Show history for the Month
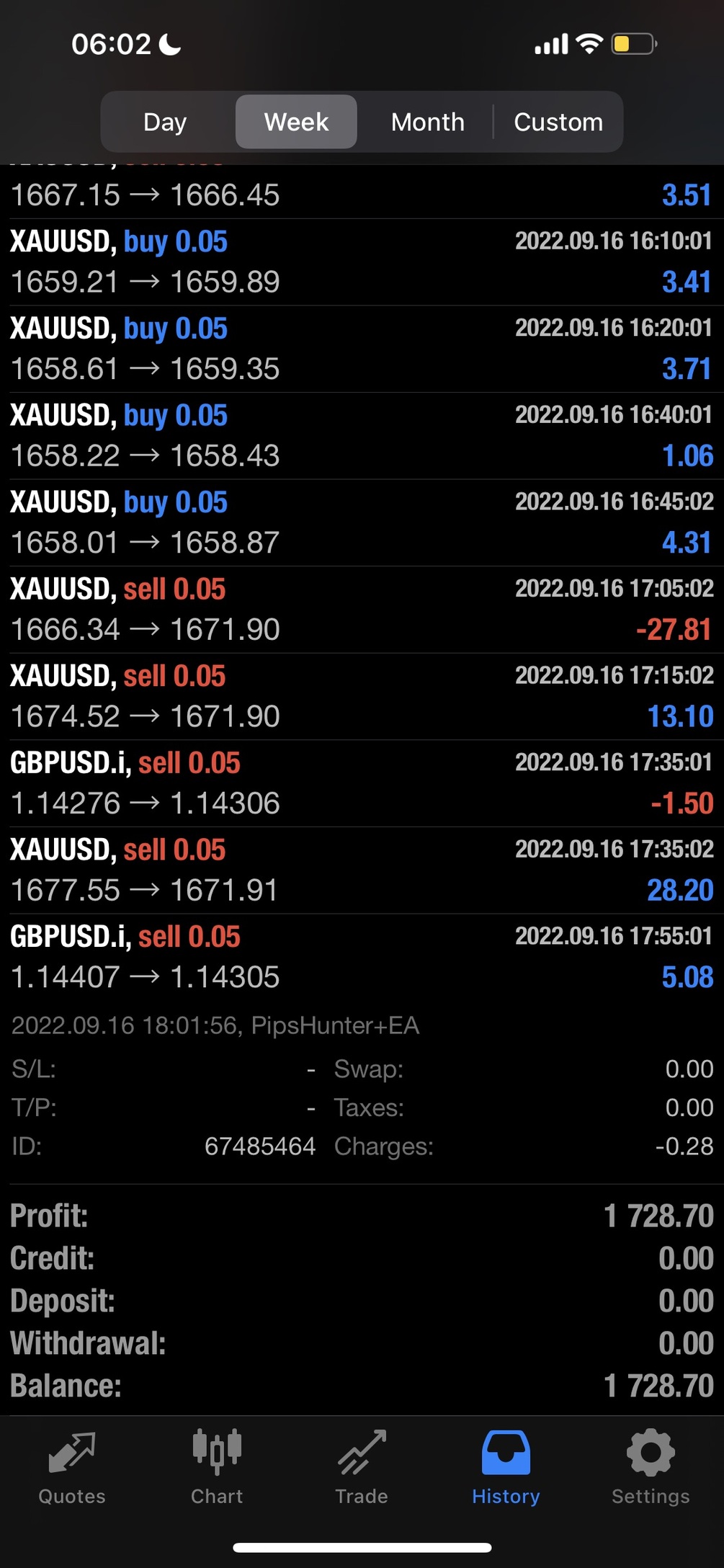724x1568 pixels. (x=427, y=122)
